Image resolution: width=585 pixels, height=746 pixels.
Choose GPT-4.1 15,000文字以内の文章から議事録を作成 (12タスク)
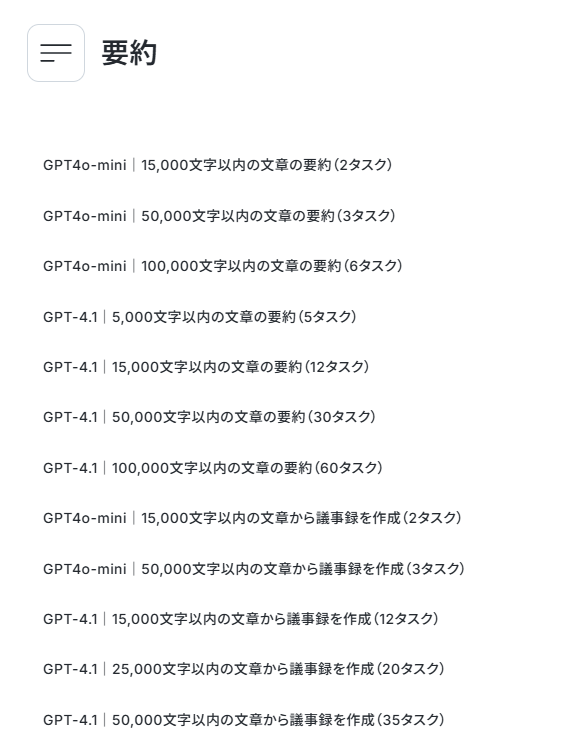point(241,619)
